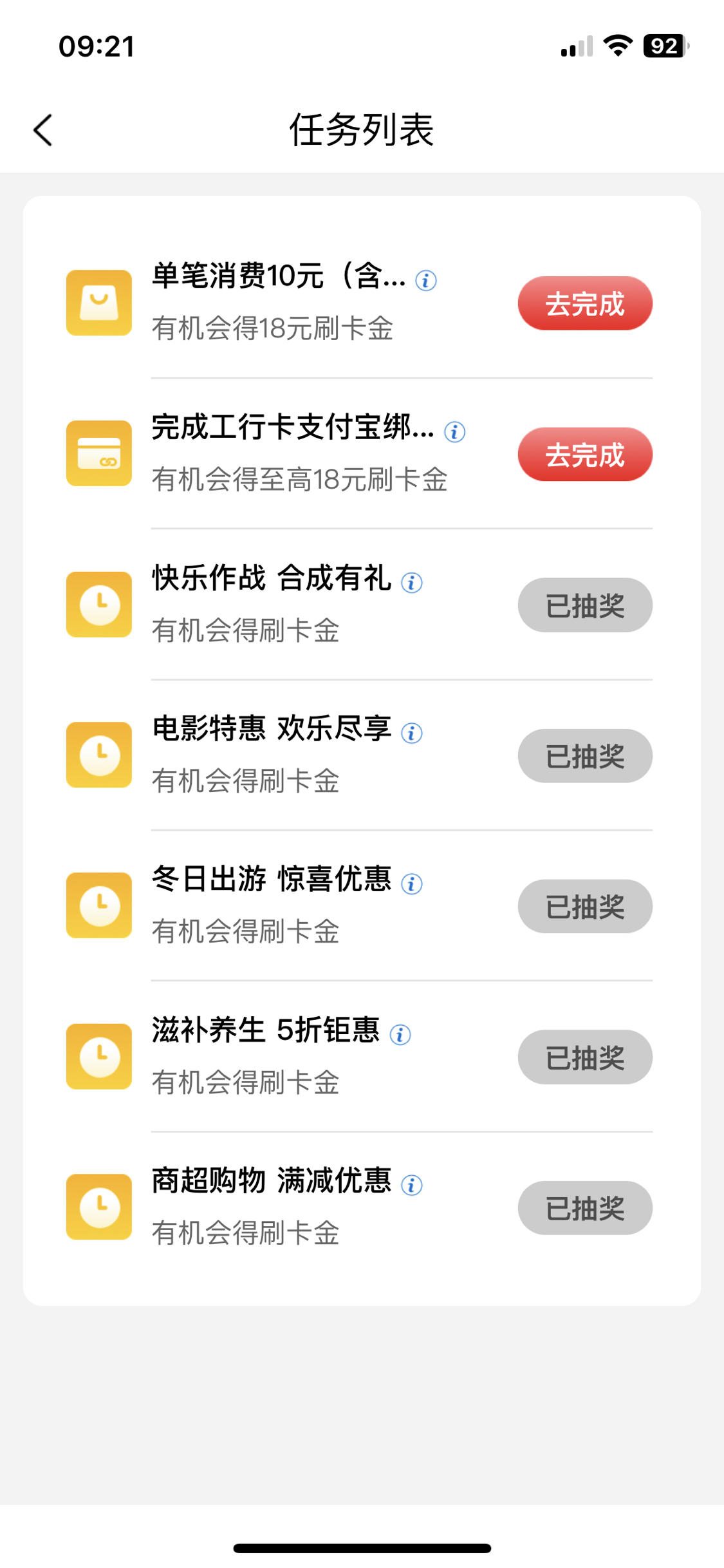The image size is (724, 1568).
Task: Select 已抽奖 button for 商超购物 满减优惠
Action: [585, 1208]
